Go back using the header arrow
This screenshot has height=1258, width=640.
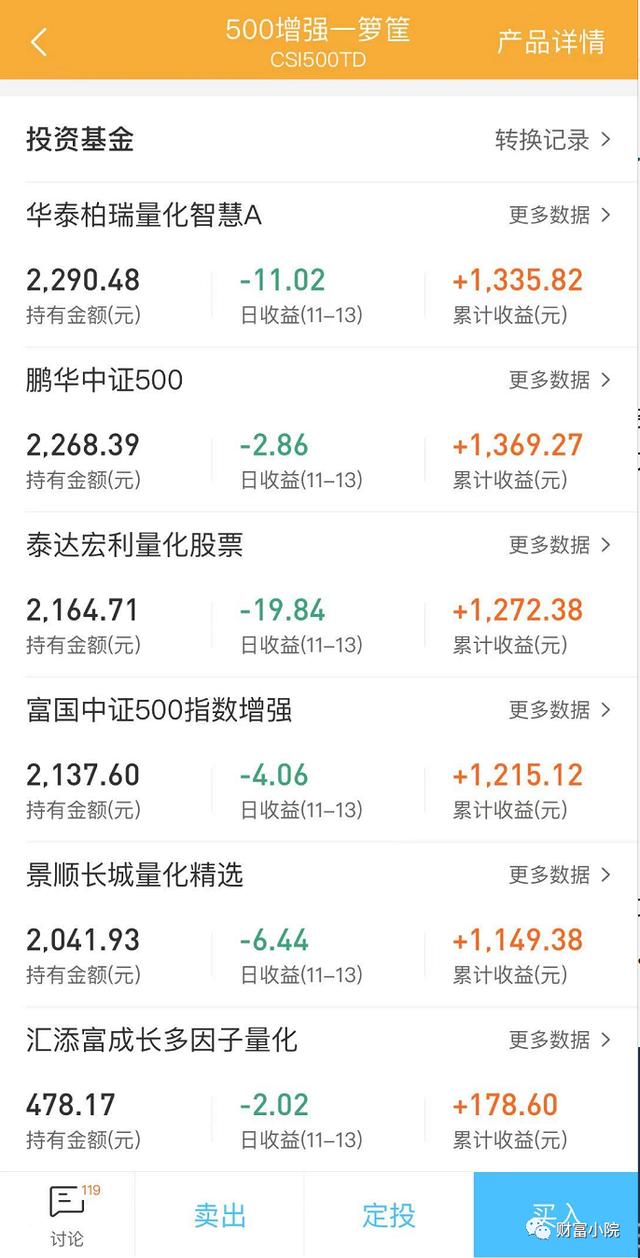tap(39, 42)
